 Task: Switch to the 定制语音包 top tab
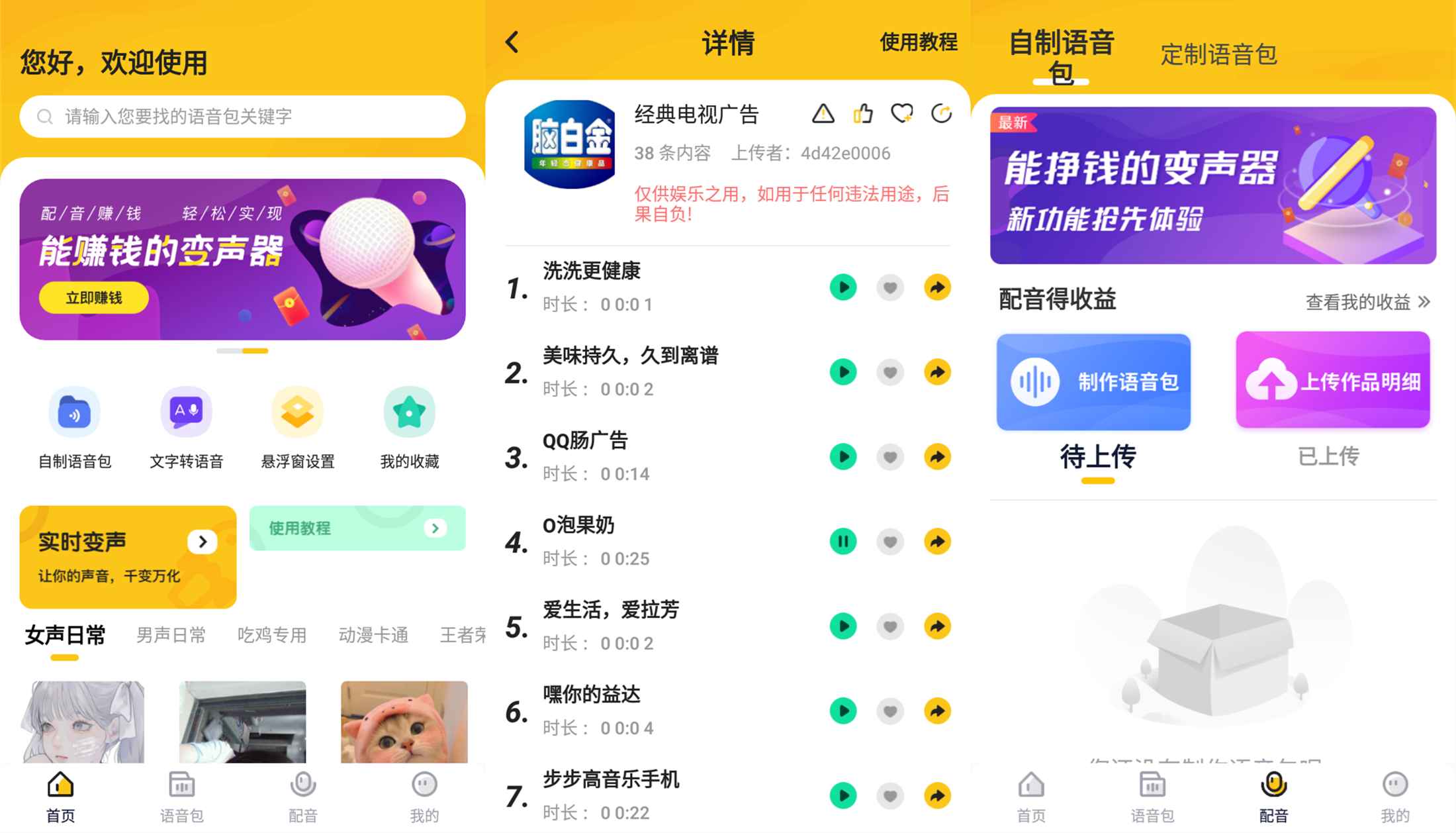(x=1218, y=55)
